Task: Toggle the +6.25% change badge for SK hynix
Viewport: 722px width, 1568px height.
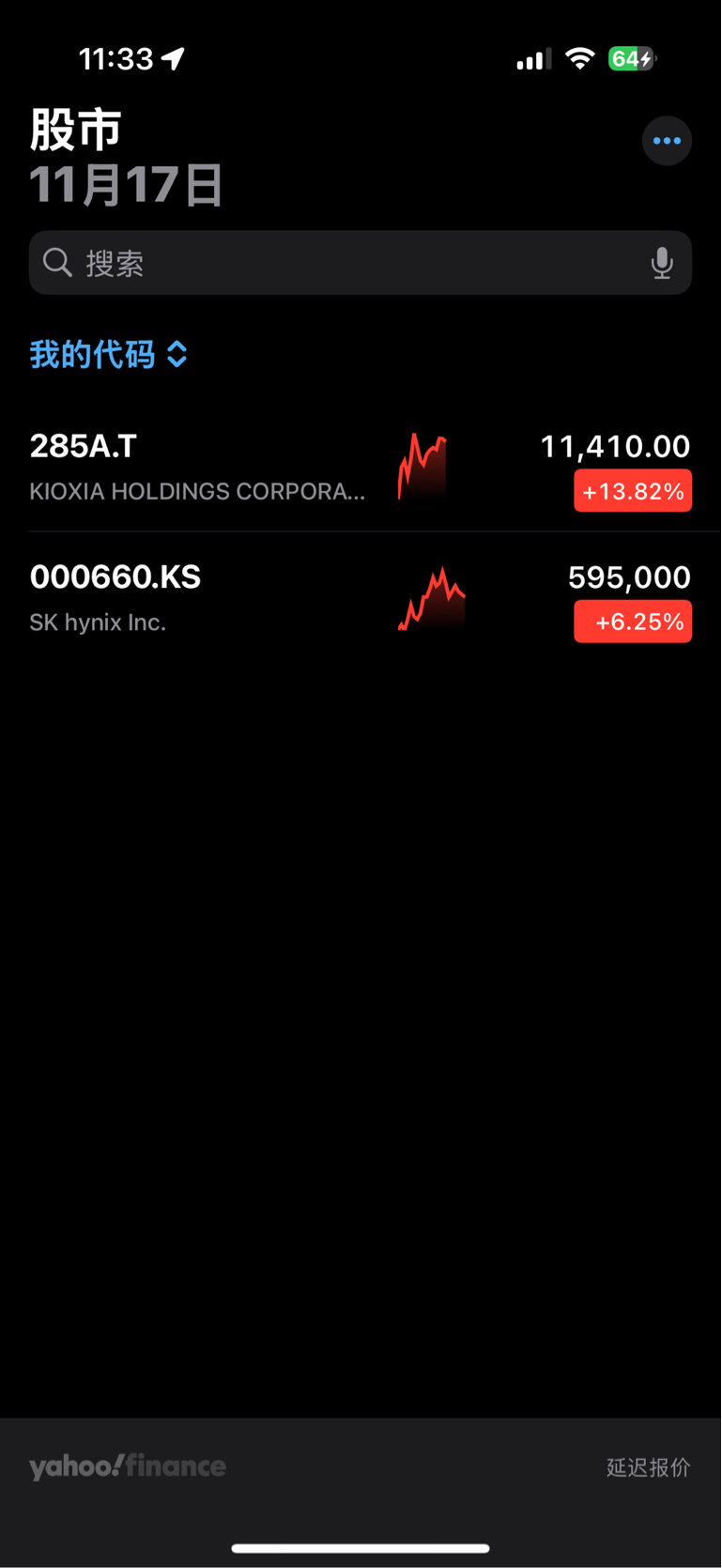Action: pos(633,622)
